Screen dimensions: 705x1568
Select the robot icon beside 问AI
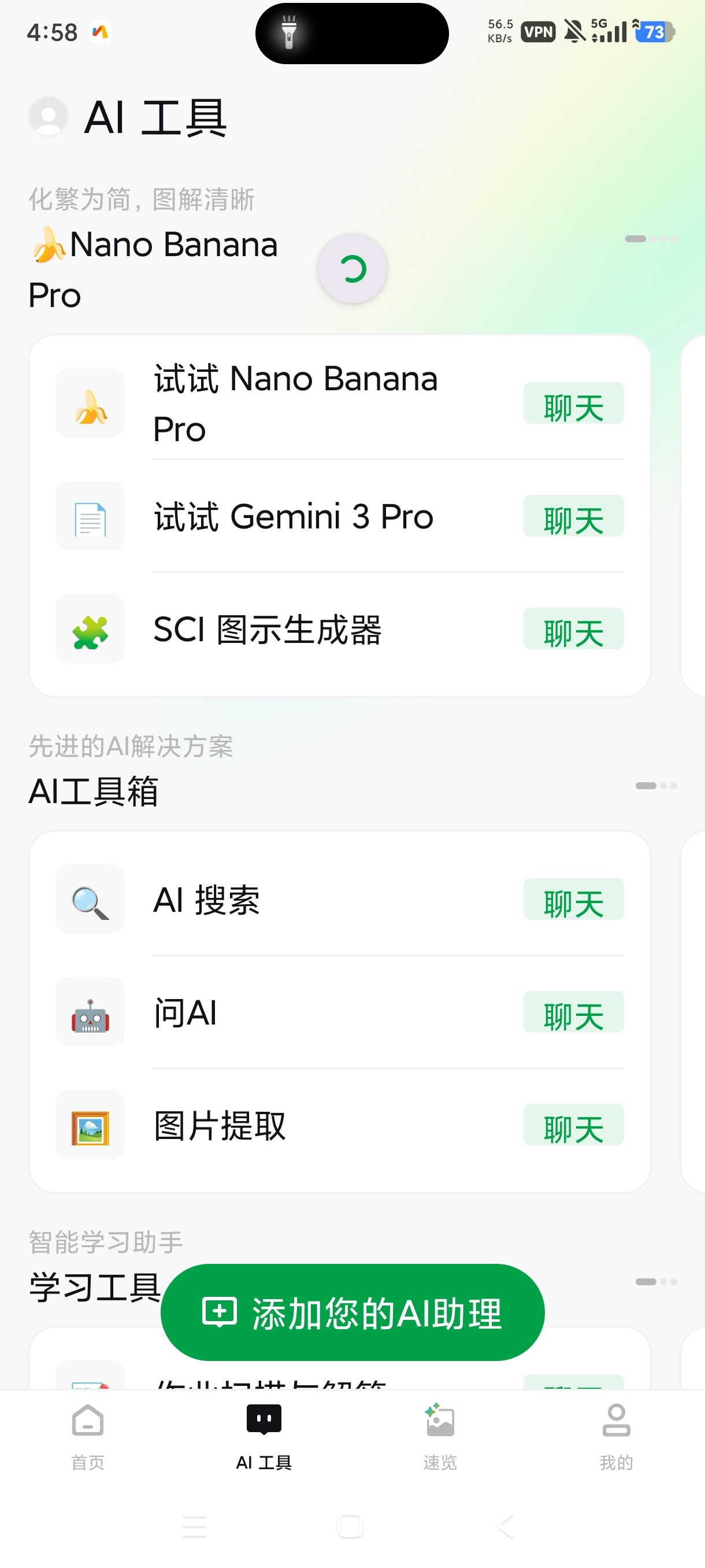[x=89, y=1012]
